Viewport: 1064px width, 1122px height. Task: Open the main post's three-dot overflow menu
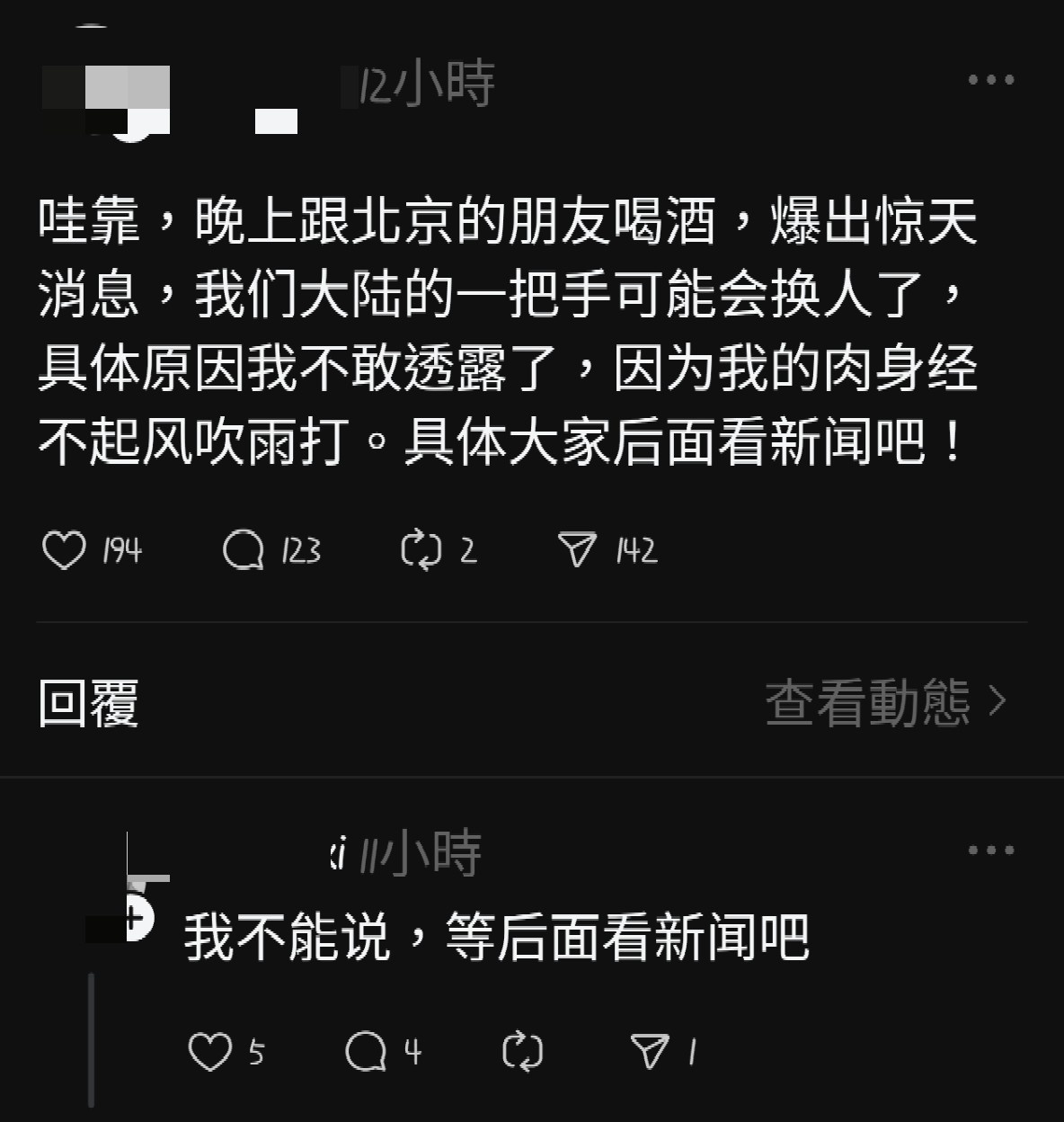(x=990, y=80)
